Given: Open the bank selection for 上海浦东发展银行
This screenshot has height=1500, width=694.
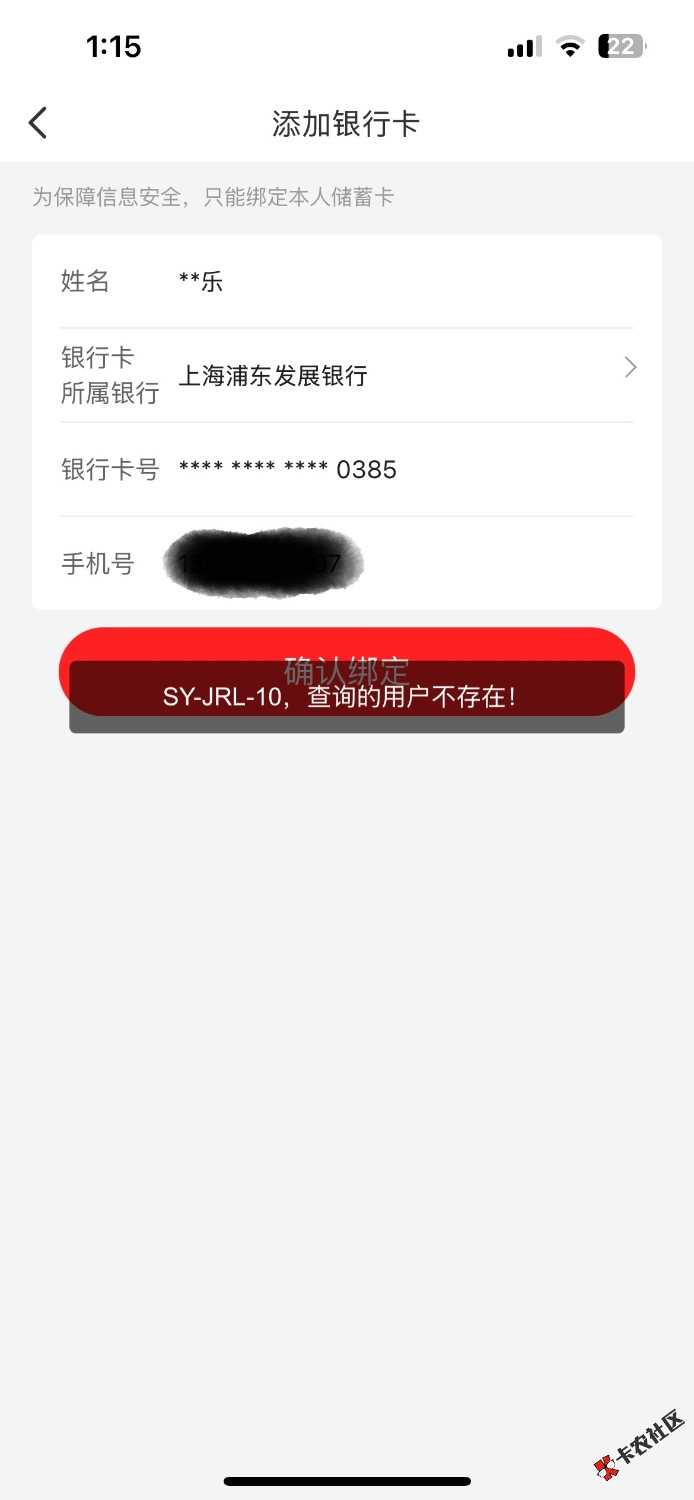Looking at the screenshot, I should (x=400, y=375).
